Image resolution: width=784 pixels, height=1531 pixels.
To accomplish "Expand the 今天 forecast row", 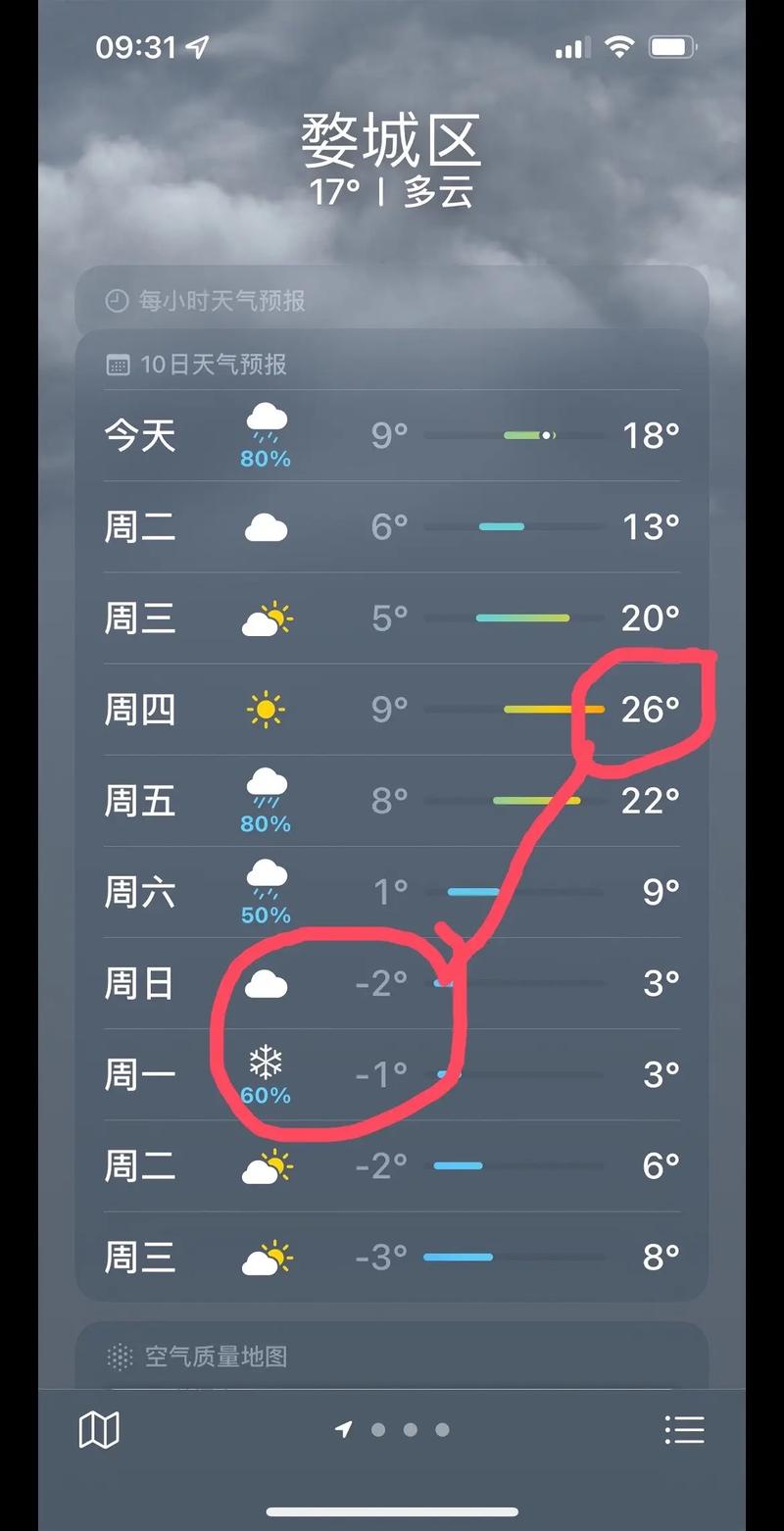I will [x=392, y=435].
